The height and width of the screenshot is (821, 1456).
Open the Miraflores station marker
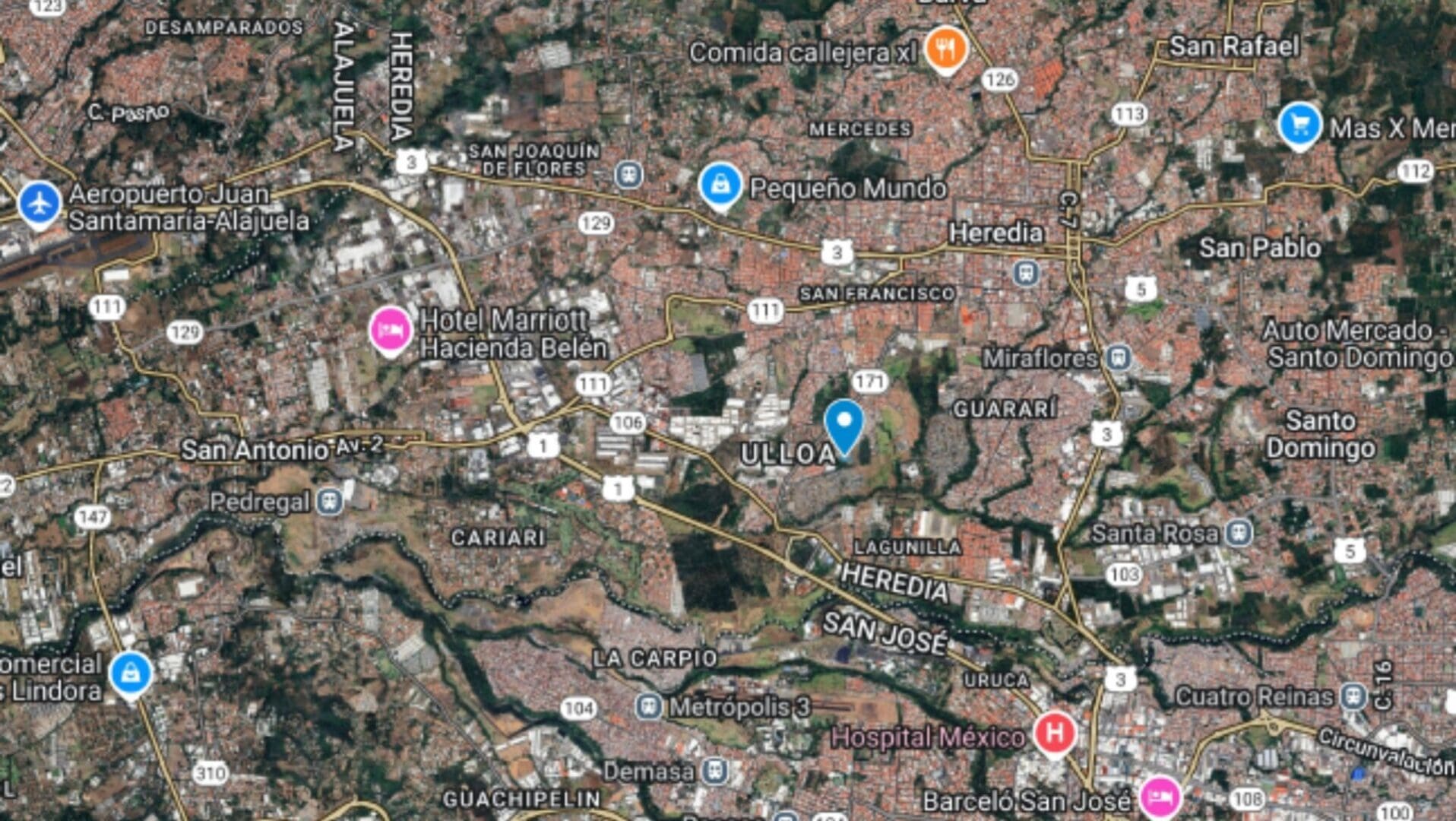1118,357
